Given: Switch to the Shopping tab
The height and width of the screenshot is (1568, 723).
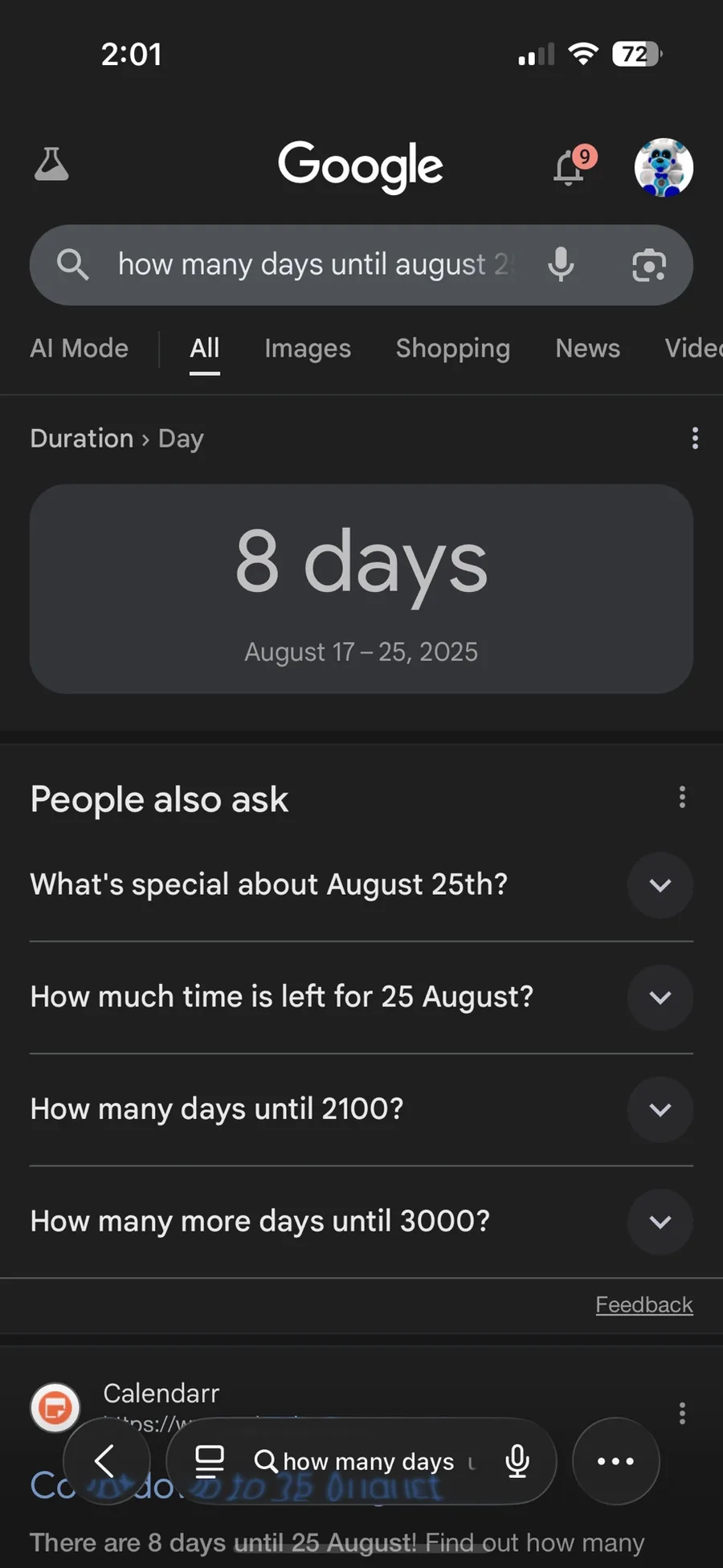Looking at the screenshot, I should click(453, 348).
